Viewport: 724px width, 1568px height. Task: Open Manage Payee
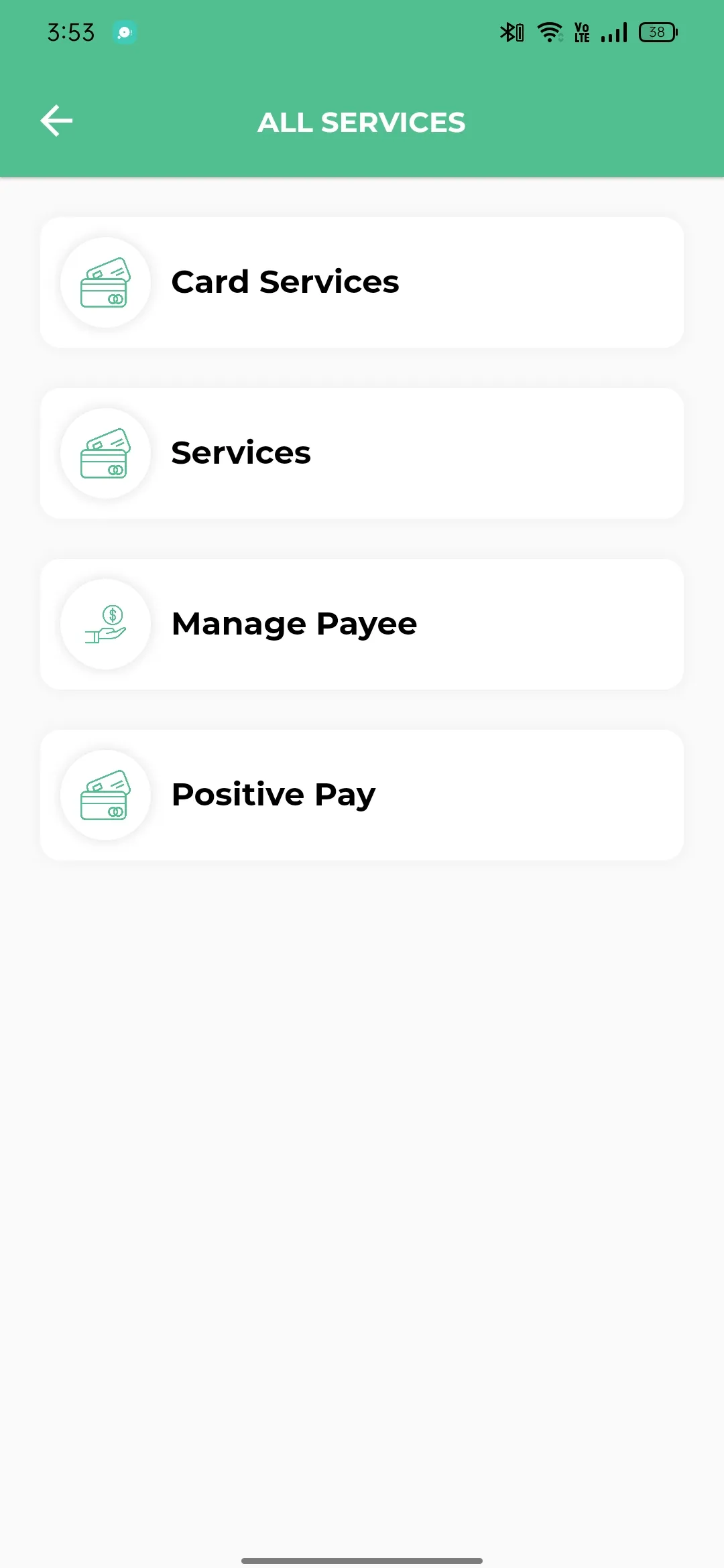(362, 624)
